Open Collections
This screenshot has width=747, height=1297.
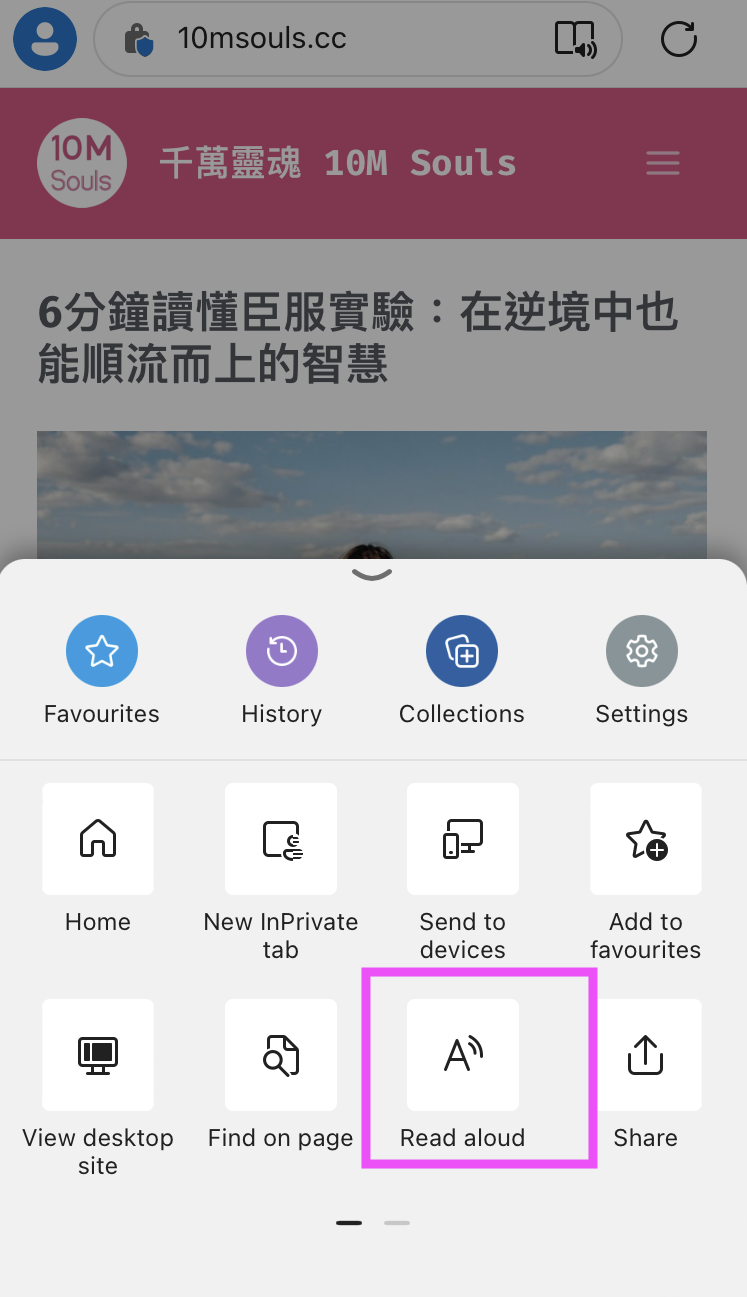(x=461, y=653)
